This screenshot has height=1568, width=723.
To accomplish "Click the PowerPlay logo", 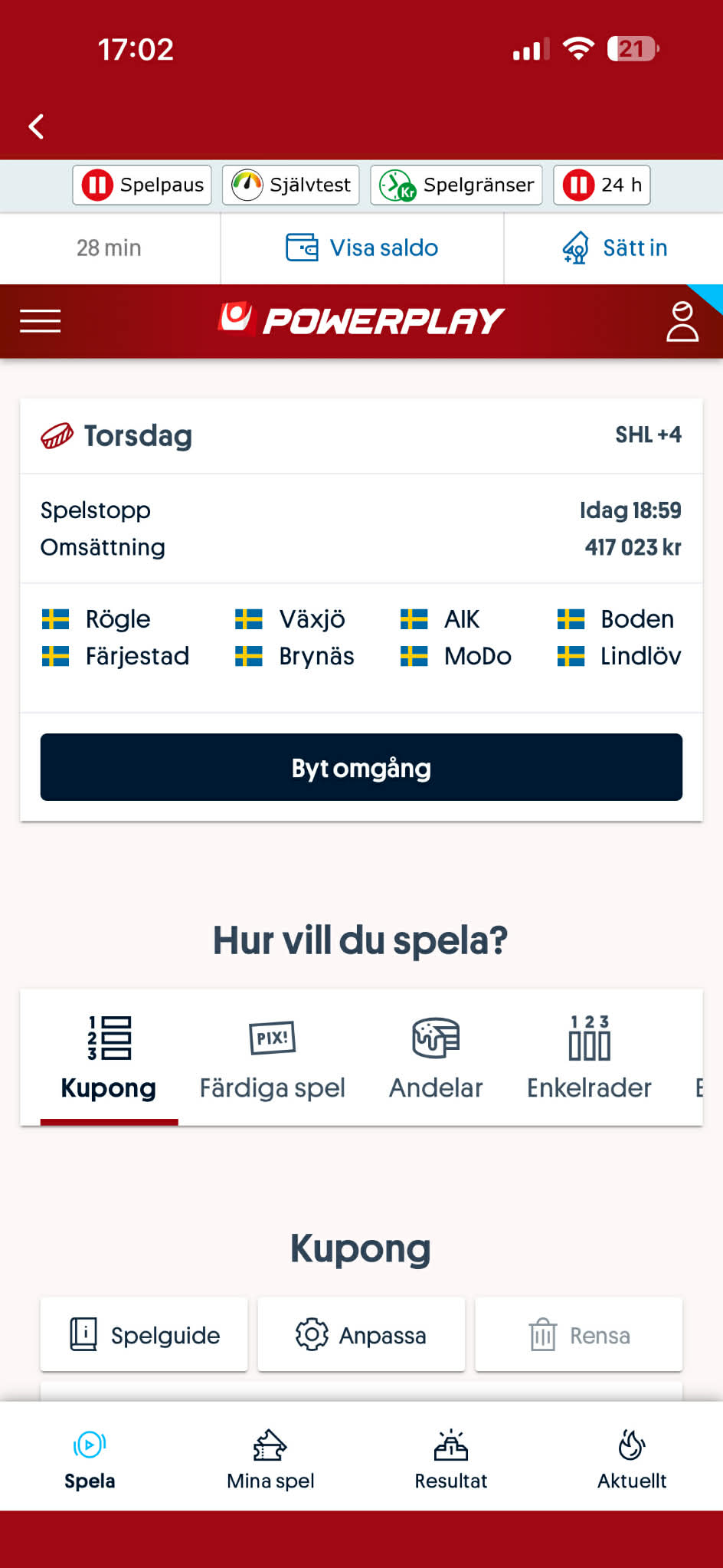I will tap(360, 321).
